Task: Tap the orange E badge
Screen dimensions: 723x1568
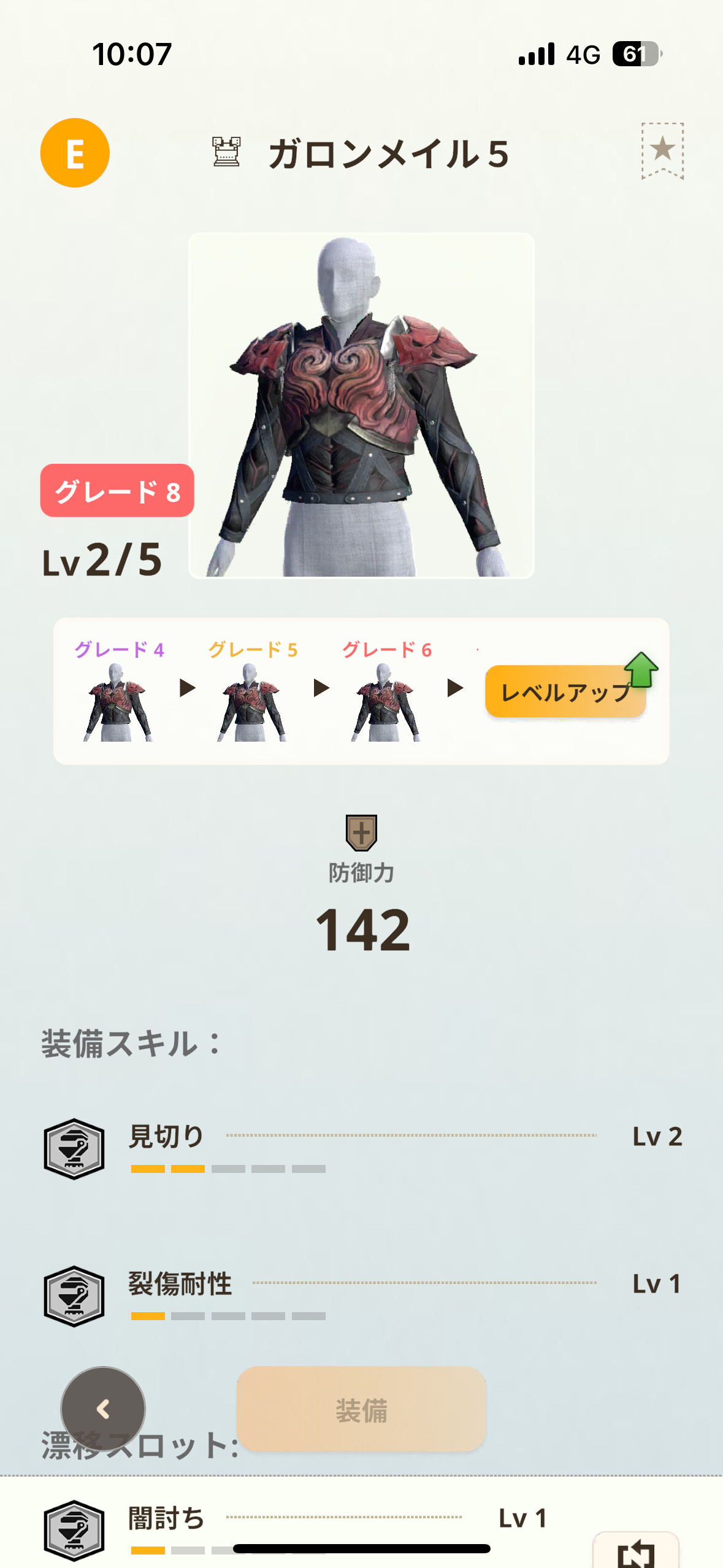Action: 75,153
